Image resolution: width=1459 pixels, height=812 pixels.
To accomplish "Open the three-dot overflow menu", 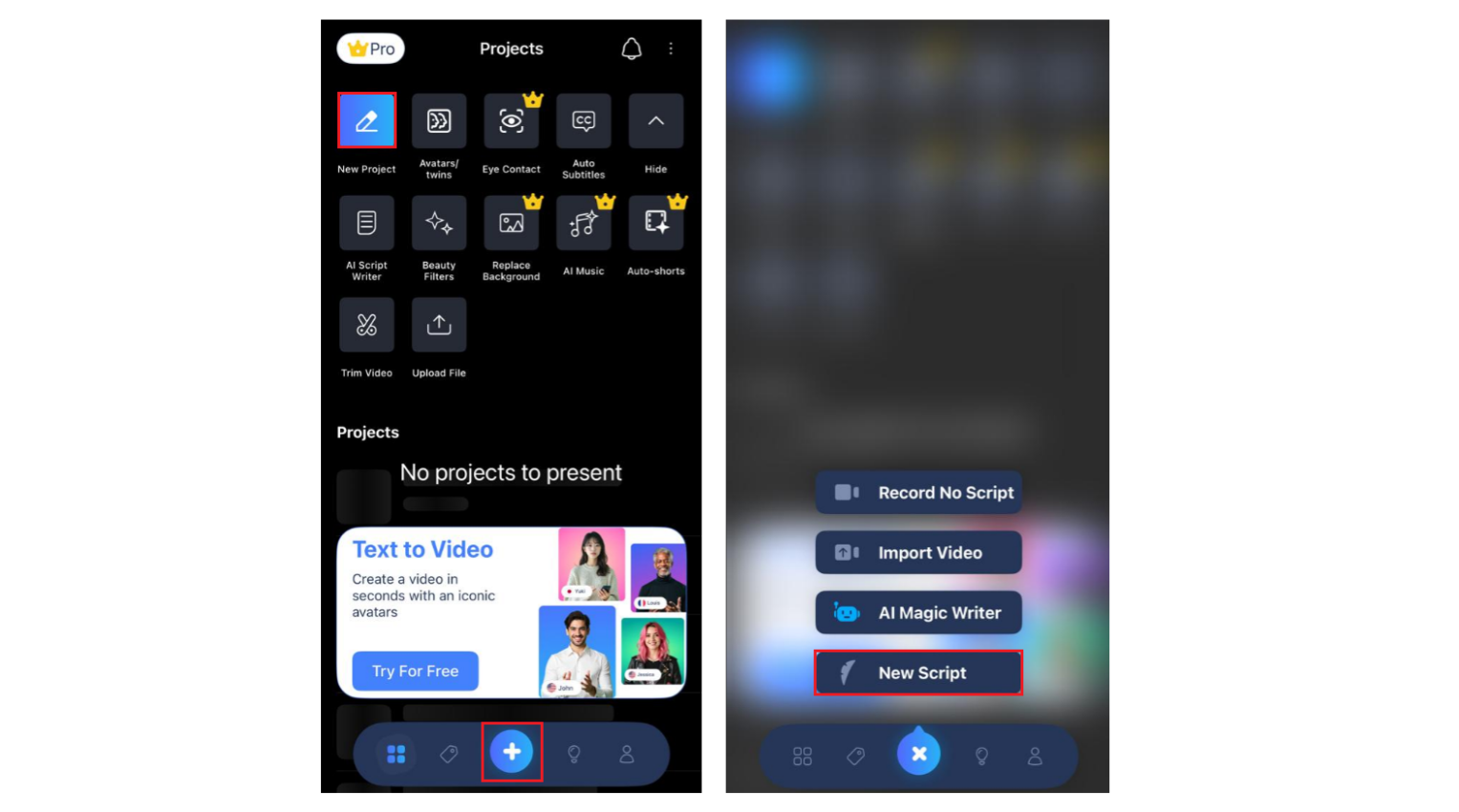I will pos(671,49).
